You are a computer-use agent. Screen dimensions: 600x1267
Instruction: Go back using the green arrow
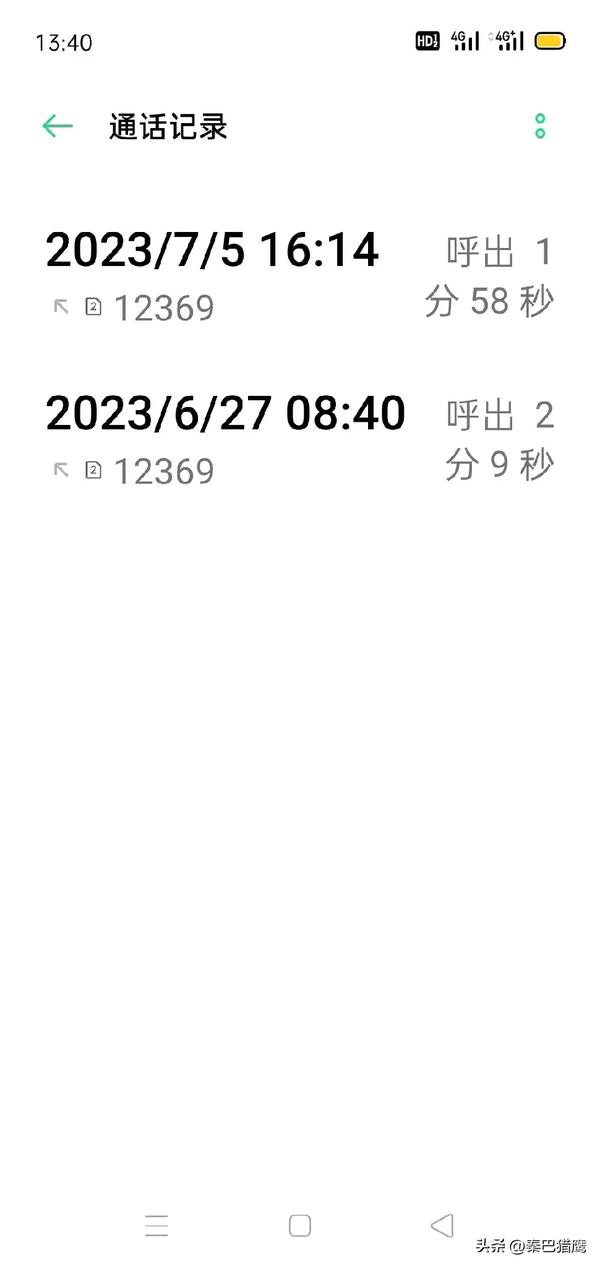point(57,126)
